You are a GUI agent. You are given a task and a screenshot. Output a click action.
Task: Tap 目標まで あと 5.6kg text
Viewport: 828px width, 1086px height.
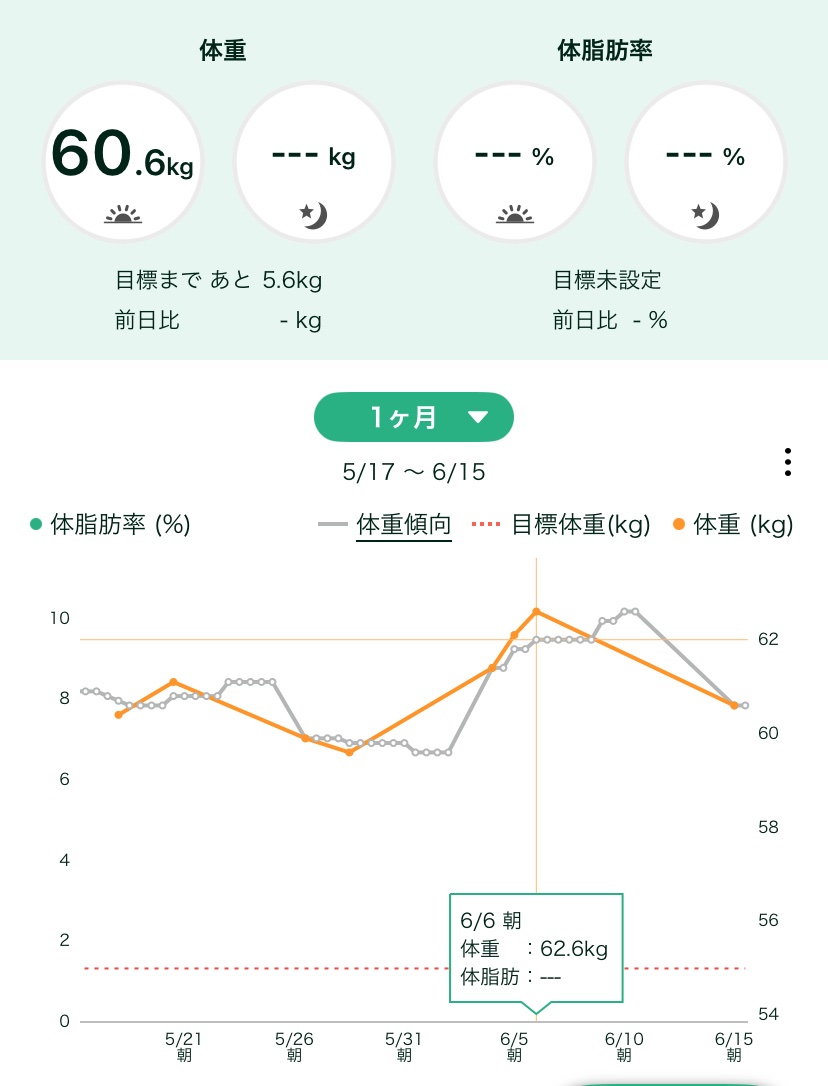point(220,281)
